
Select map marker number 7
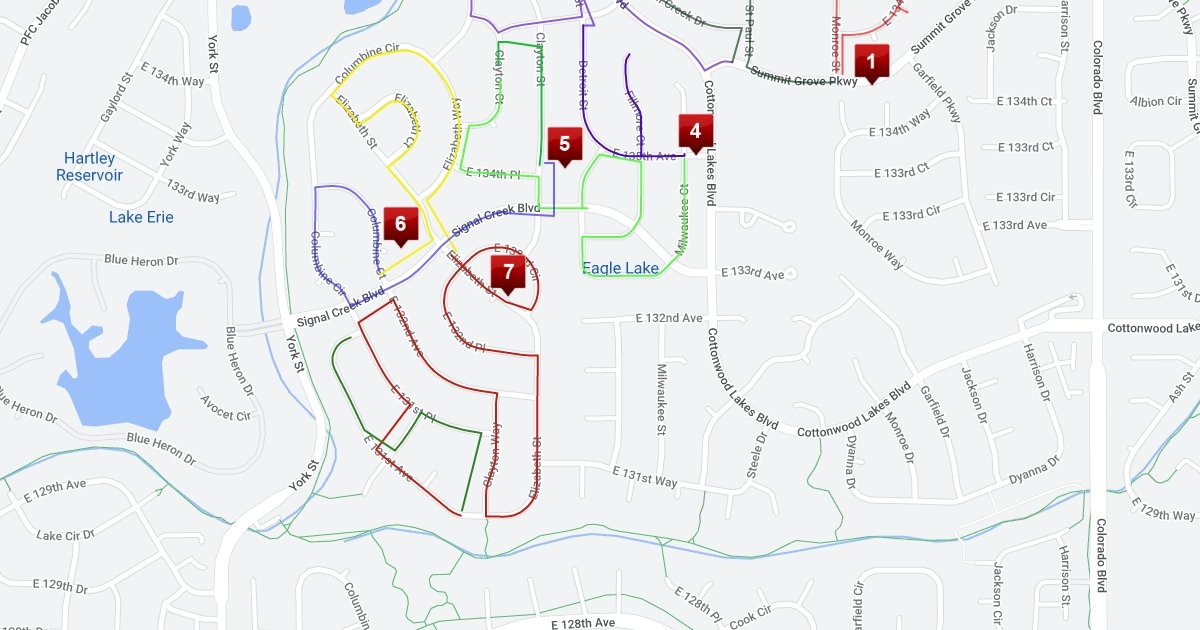508,270
